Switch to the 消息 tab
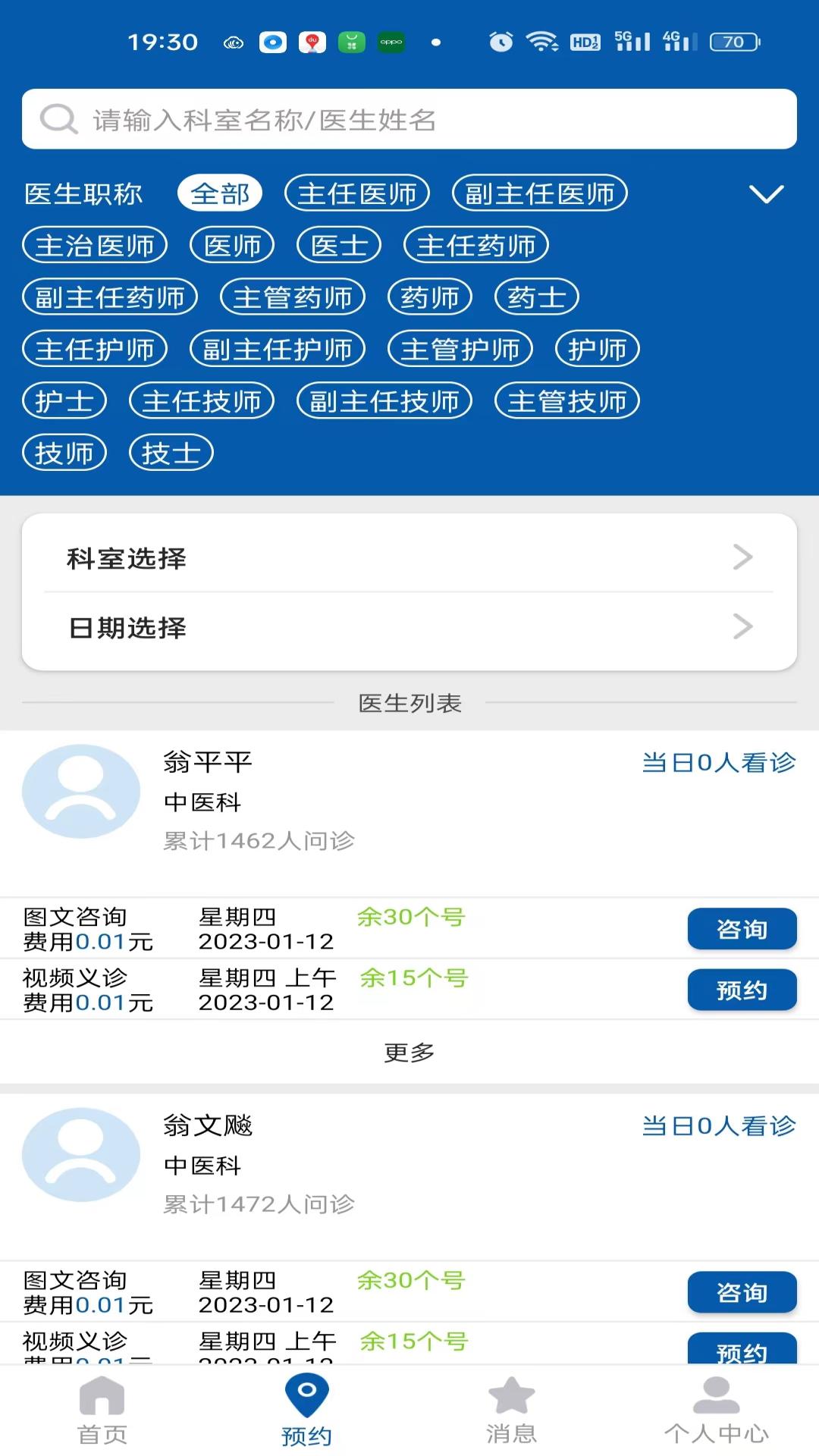This screenshot has width=819, height=1456. click(x=512, y=1410)
